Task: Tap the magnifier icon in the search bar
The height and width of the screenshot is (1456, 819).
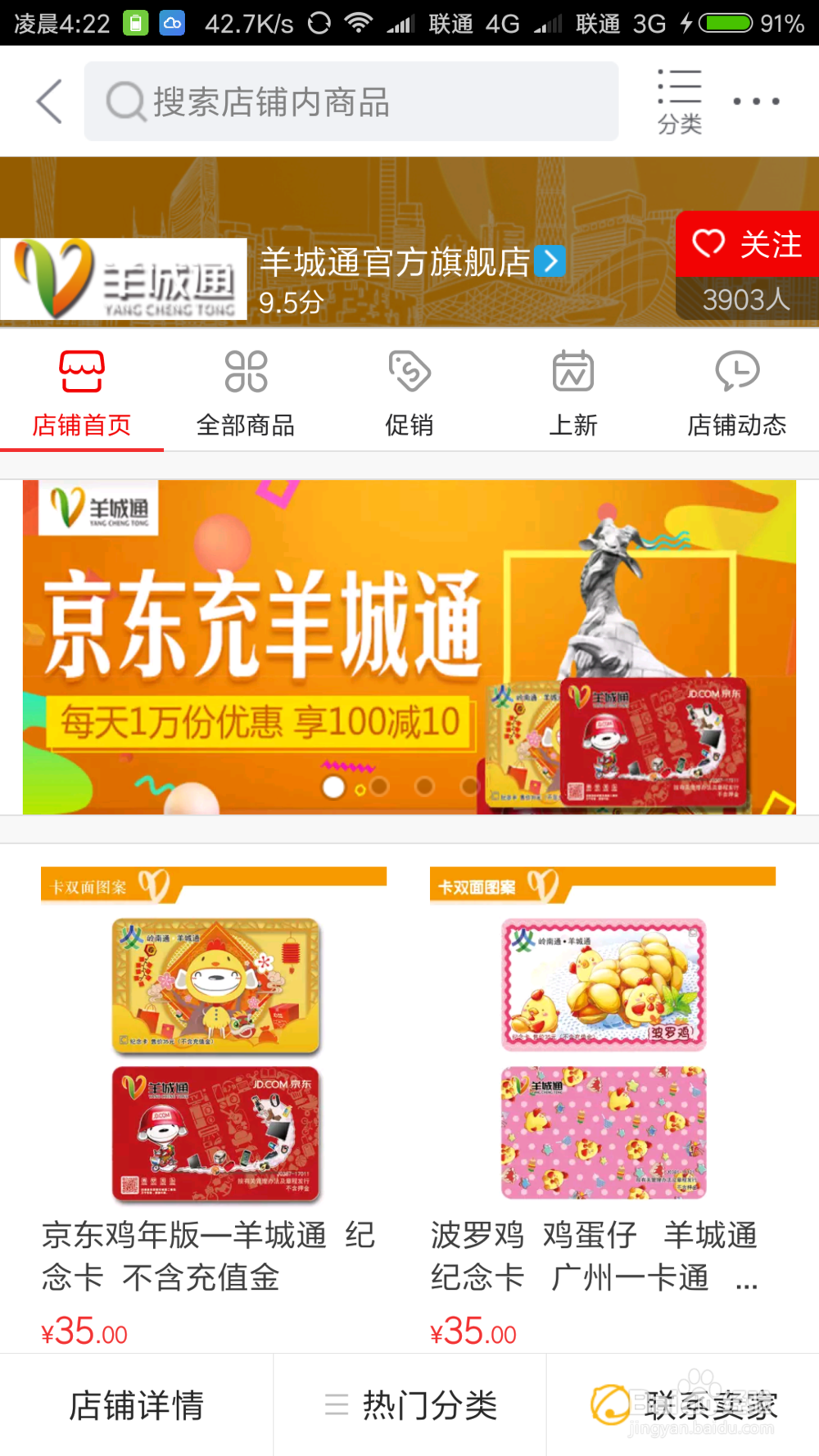Action: 124,101
